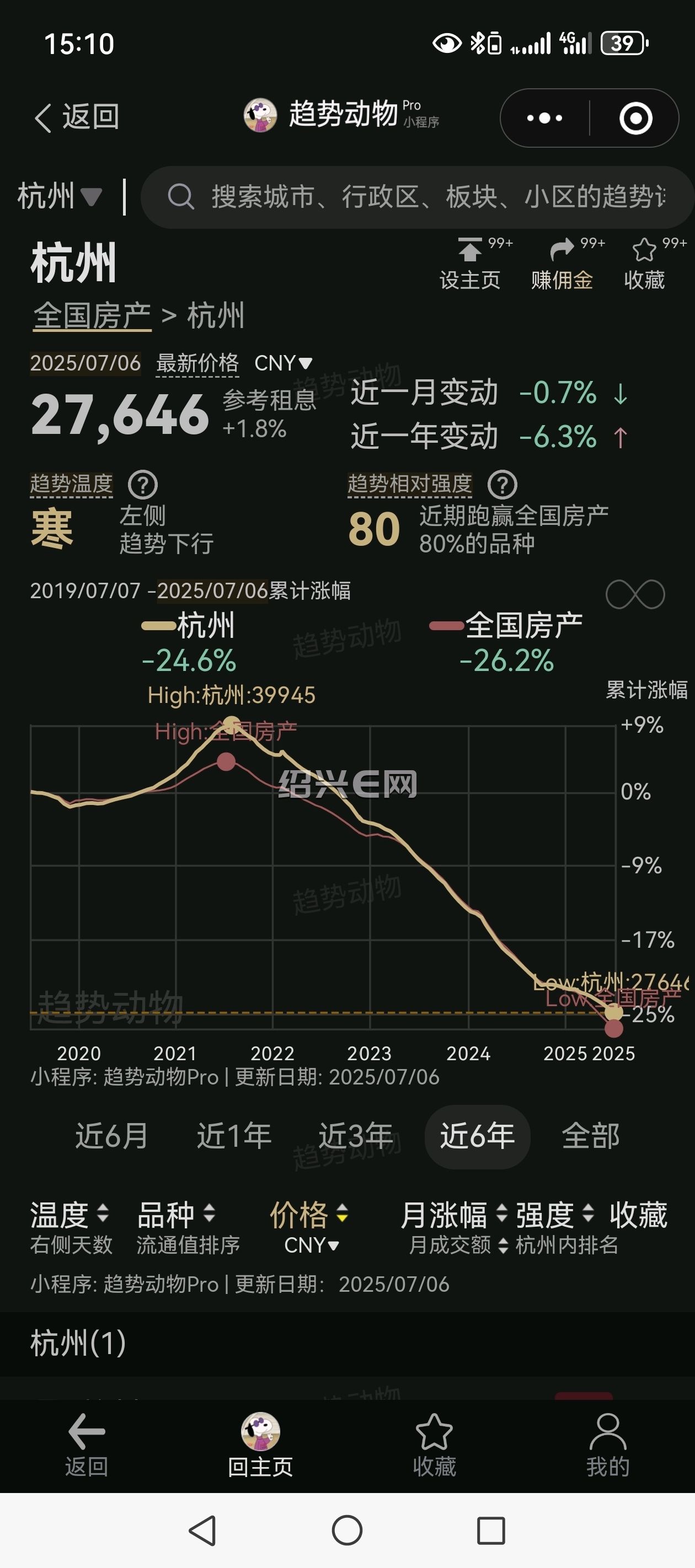This screenshot has height=1568, width=695.
Task: Open help icon next to 趋势温度
Action: pos(143,485)
